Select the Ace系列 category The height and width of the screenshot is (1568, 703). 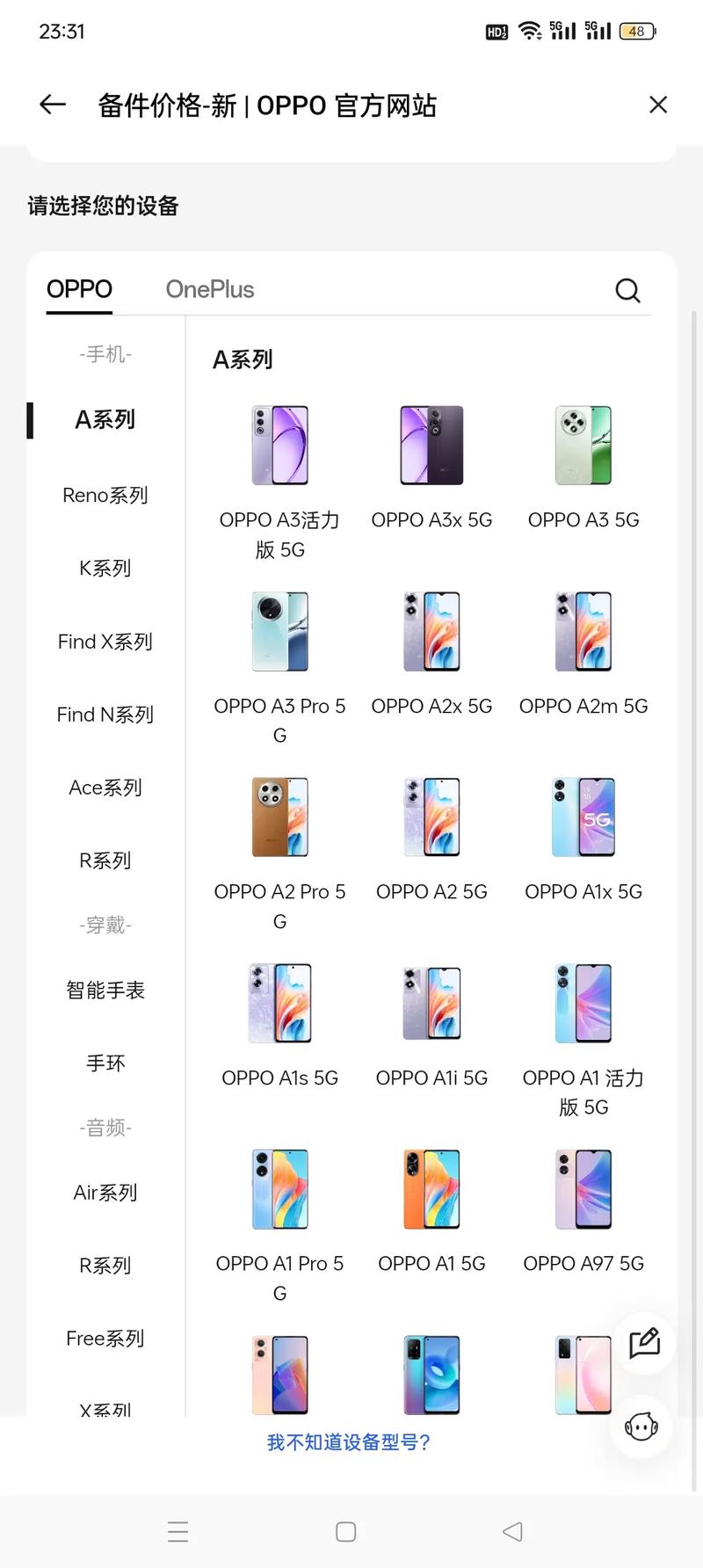[x=105, y=788]
